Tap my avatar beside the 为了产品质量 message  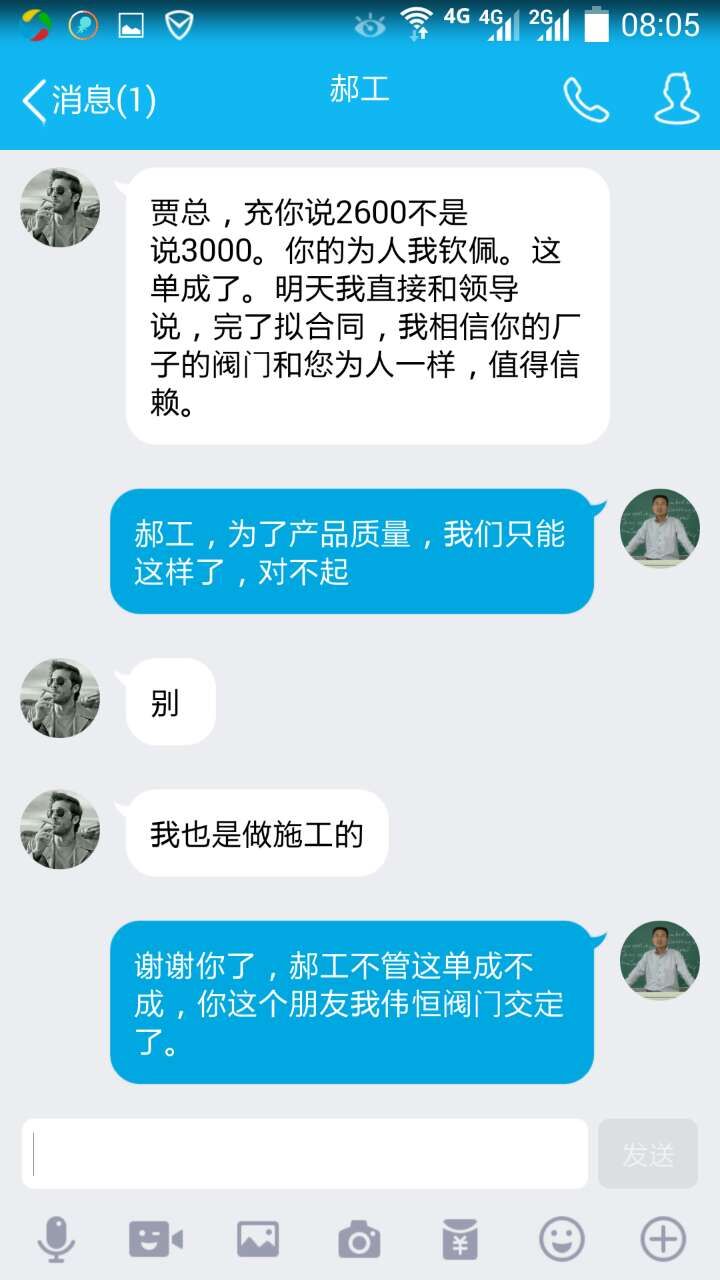click(660, 528)
